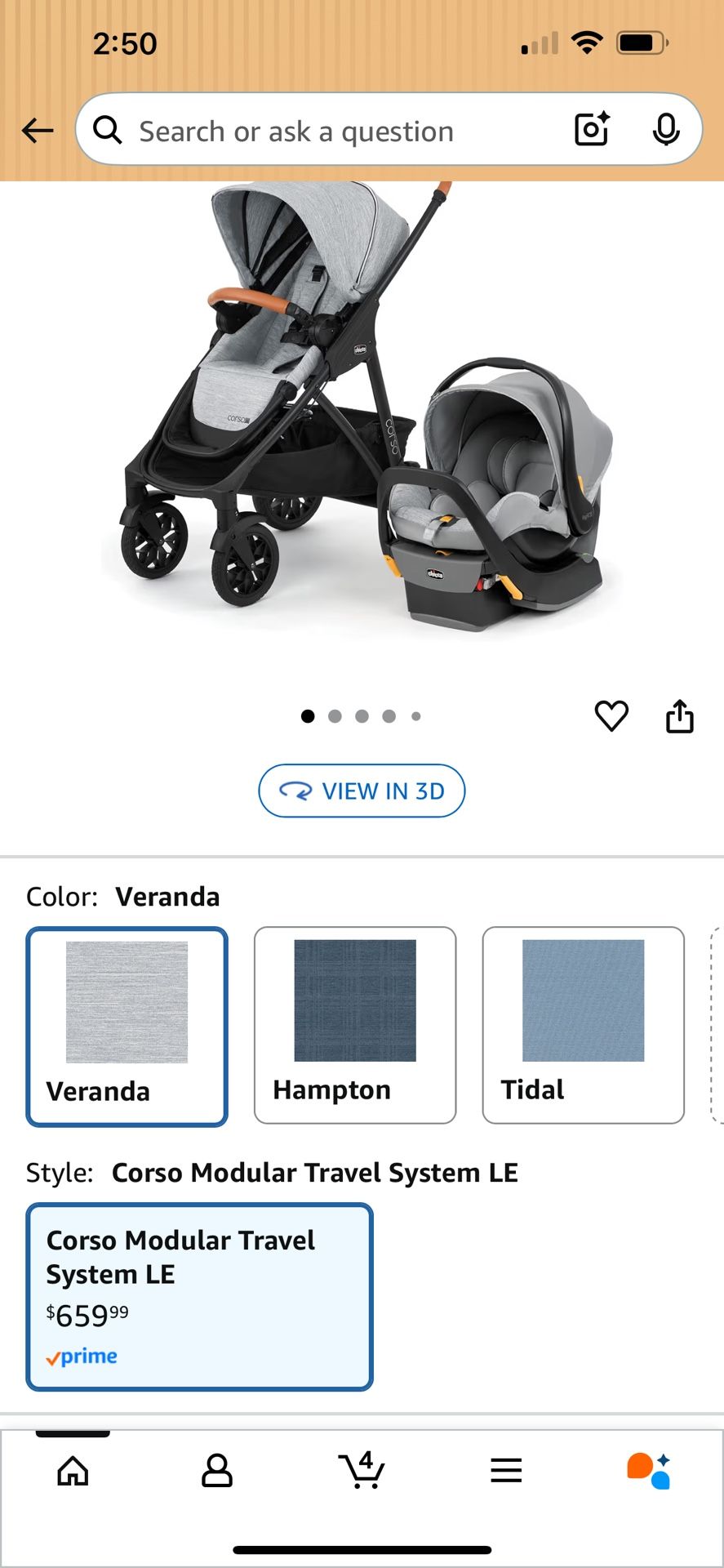Open your account profile
The image size is (724, 1568).
(216, 1470)
